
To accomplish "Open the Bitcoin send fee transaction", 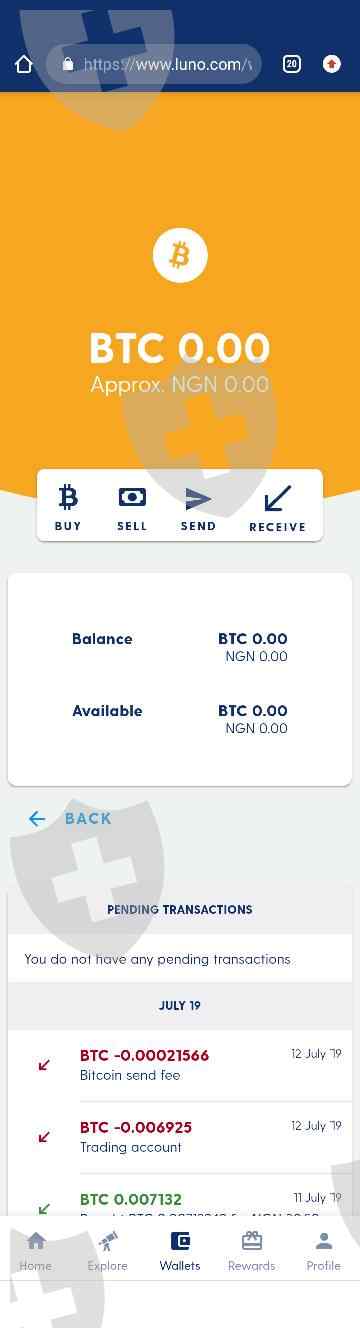I will (x=180, y=1065).
